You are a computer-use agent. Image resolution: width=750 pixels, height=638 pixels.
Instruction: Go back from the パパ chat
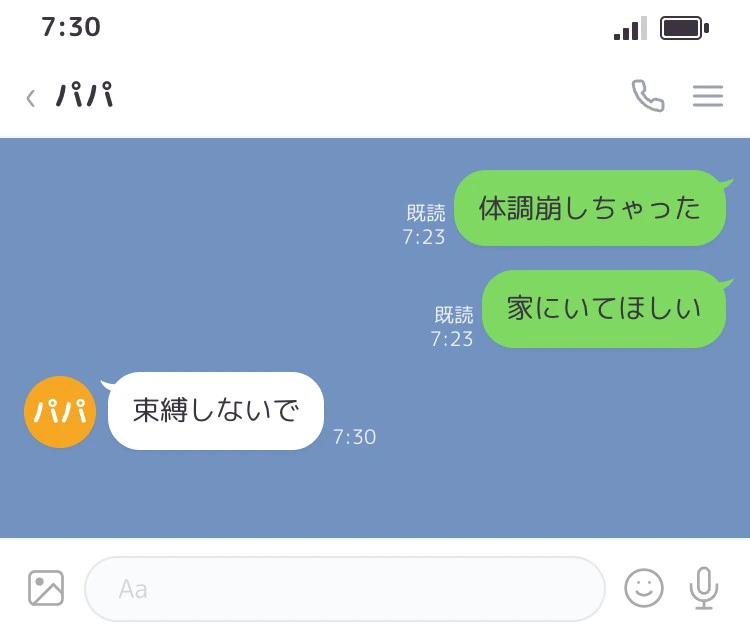(31, 98)
